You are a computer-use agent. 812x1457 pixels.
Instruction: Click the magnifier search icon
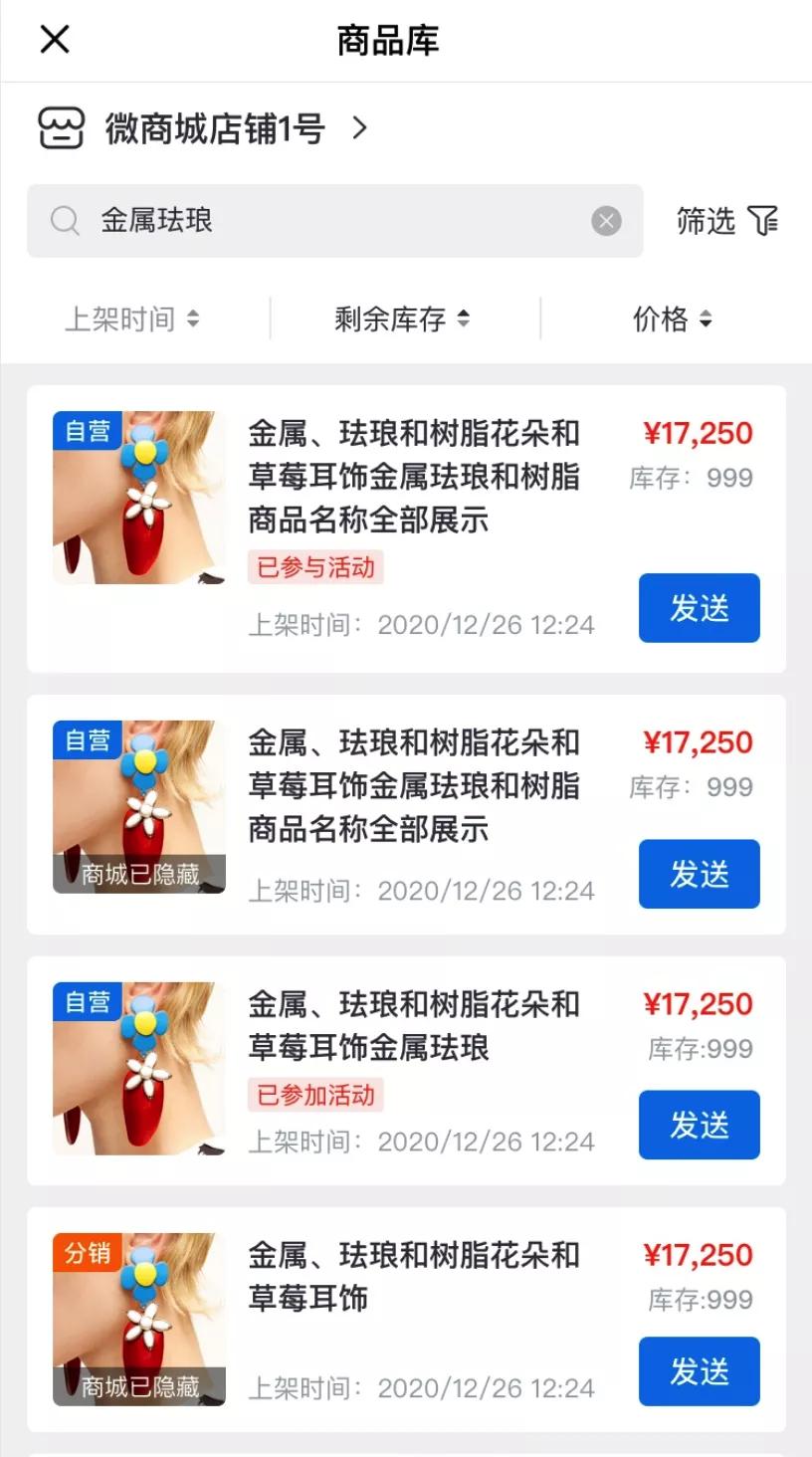coord(65,220)
